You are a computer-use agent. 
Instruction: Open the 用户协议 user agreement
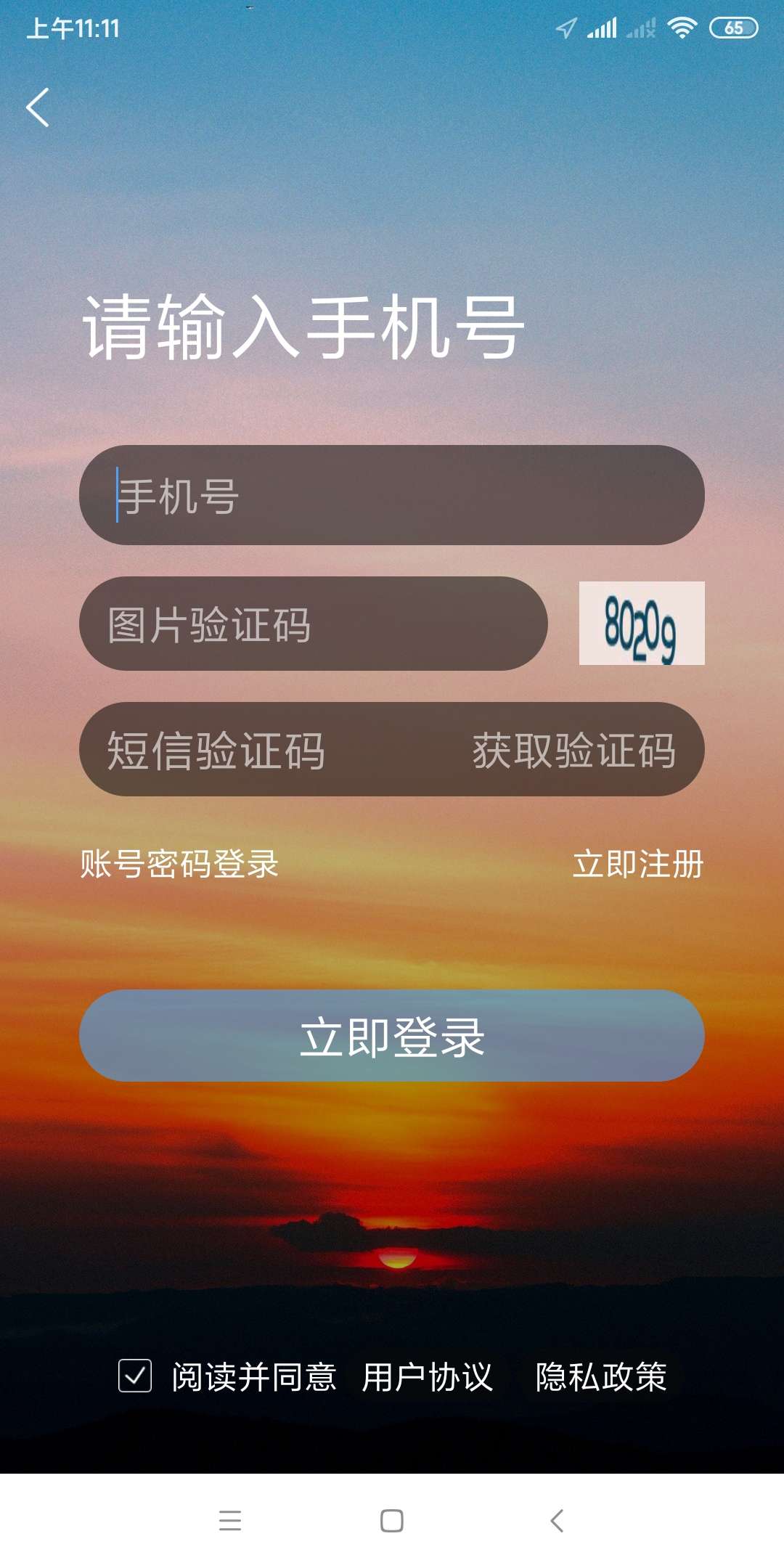[x=428, y=1376]
